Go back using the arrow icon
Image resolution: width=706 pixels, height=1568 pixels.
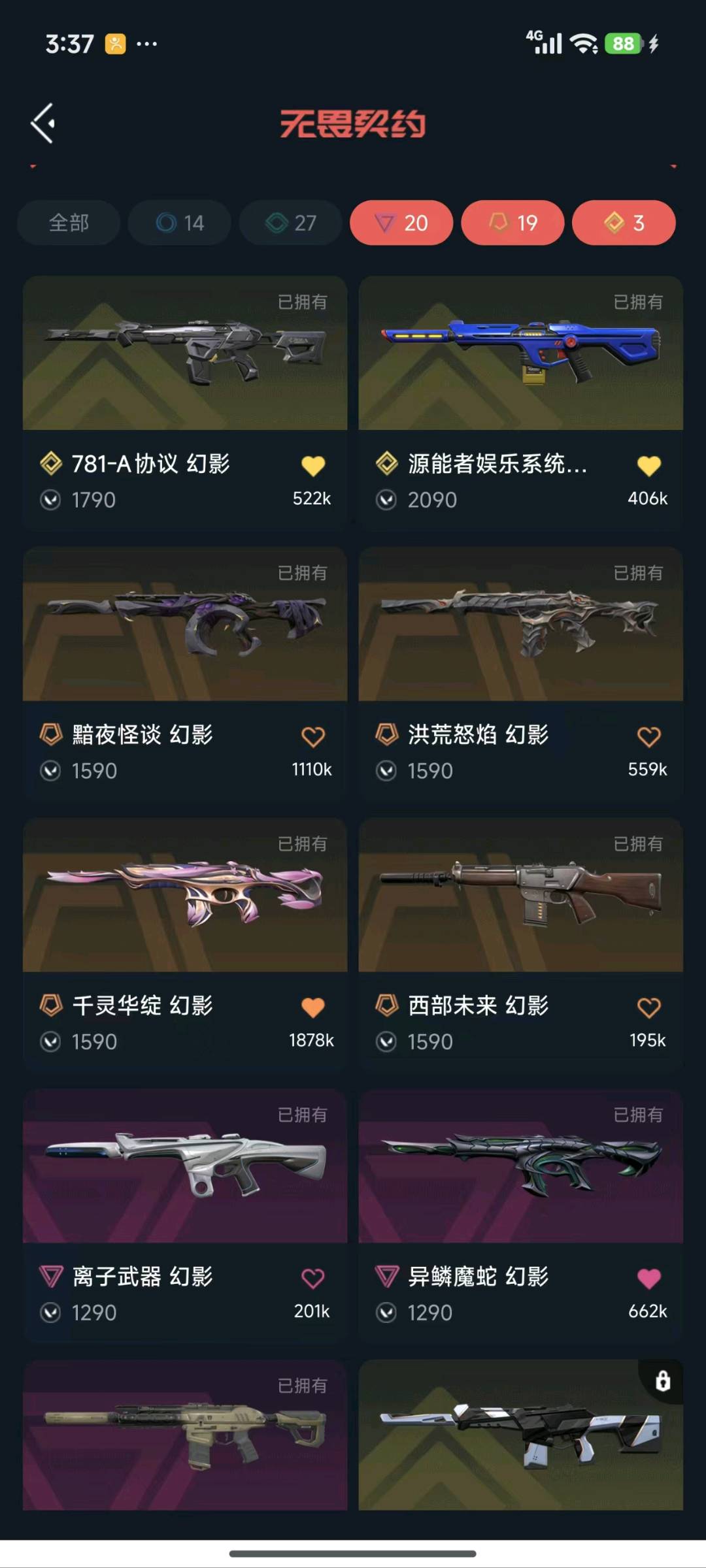pyautogui.click(x=43, y=123)
